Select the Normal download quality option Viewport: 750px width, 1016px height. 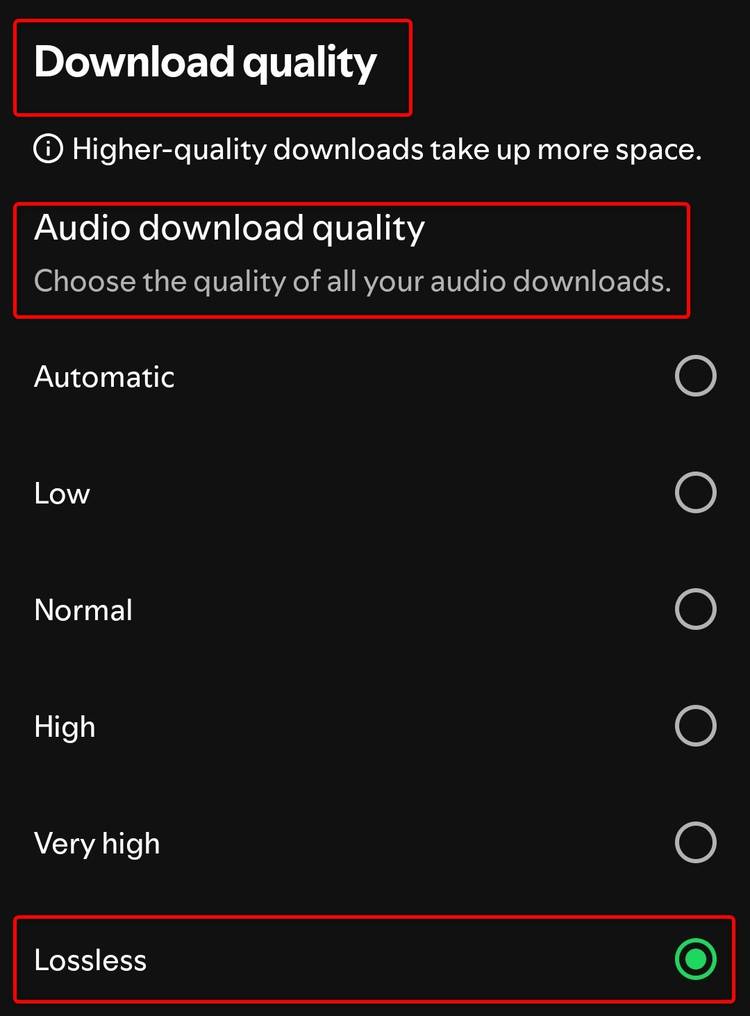[x=695, y=610]
